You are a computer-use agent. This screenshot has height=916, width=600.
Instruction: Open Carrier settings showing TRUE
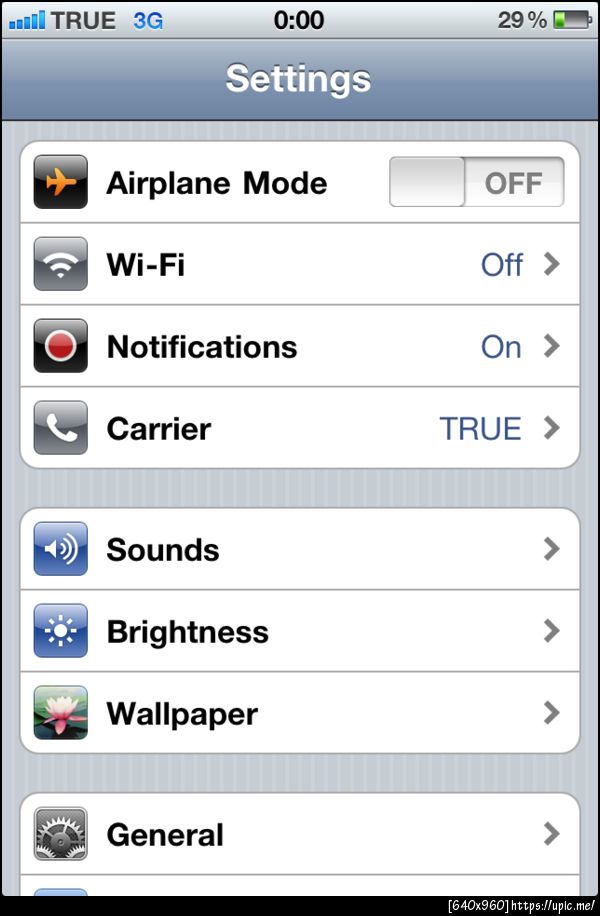(300, 429)
